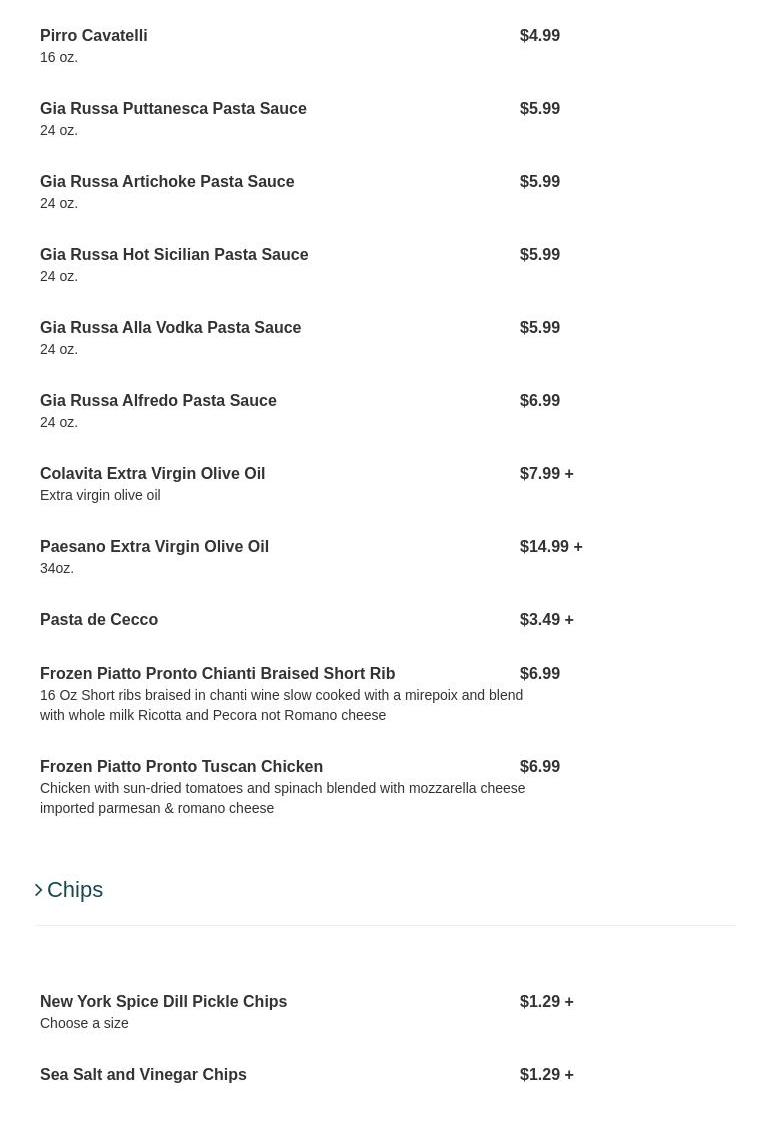Open Pasta de Cecco options
The height and width of the screenshot is (1121, 770).
pyautogui.click(x=99, y=620)
